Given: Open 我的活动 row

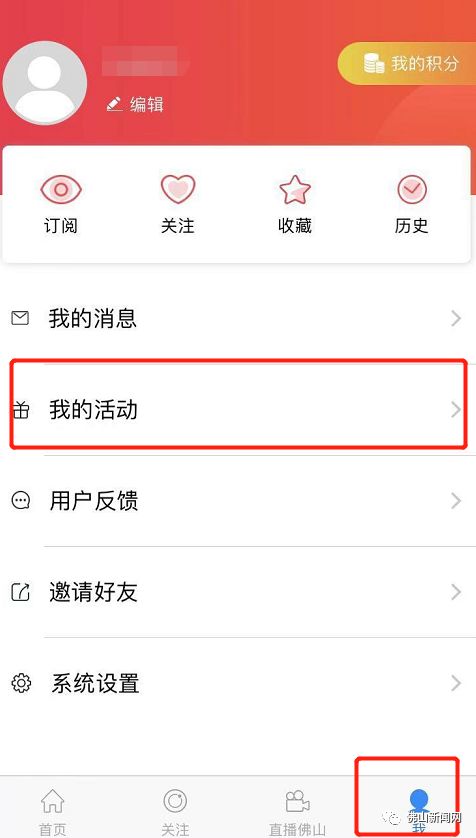Looking at the screenshot, I should click(238, 410).
